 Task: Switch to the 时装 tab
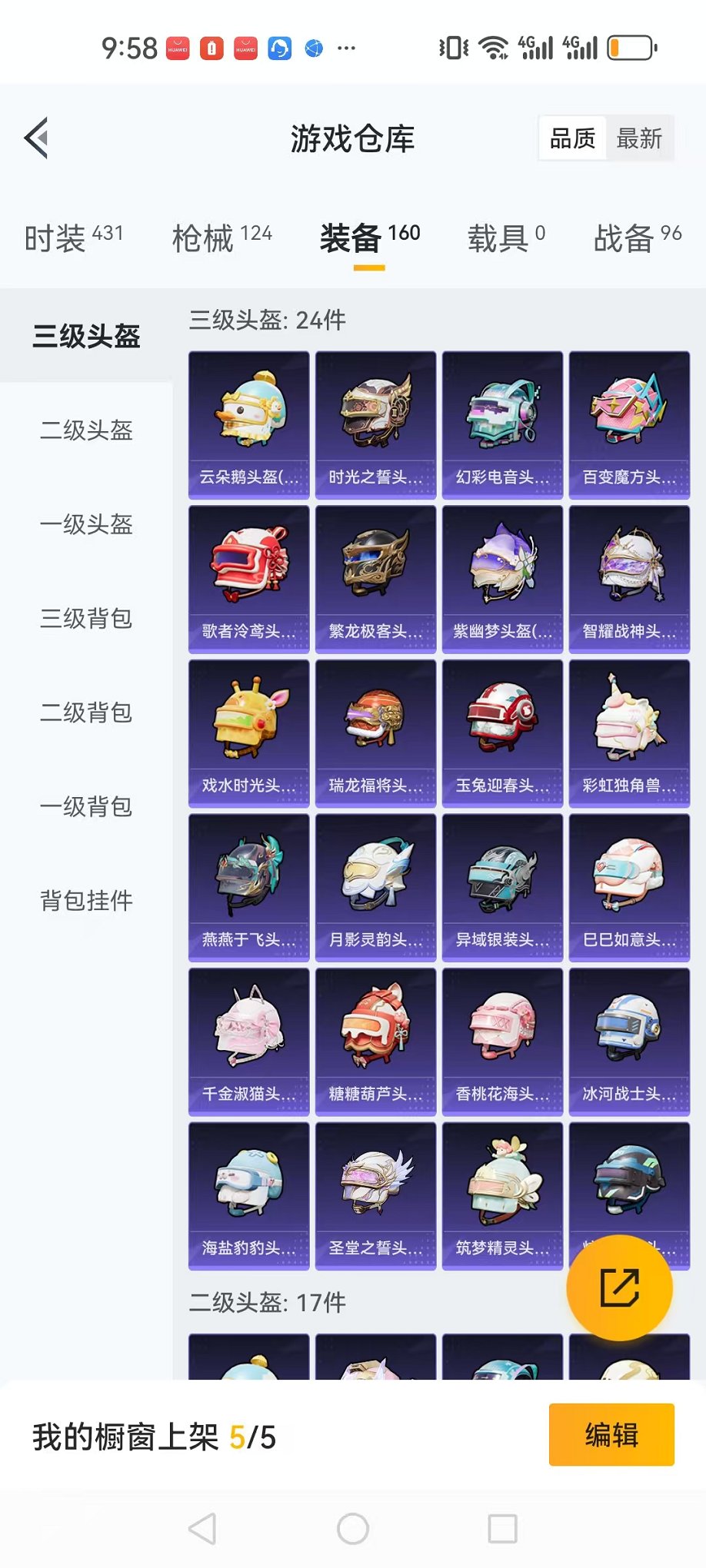pos(74,238)
